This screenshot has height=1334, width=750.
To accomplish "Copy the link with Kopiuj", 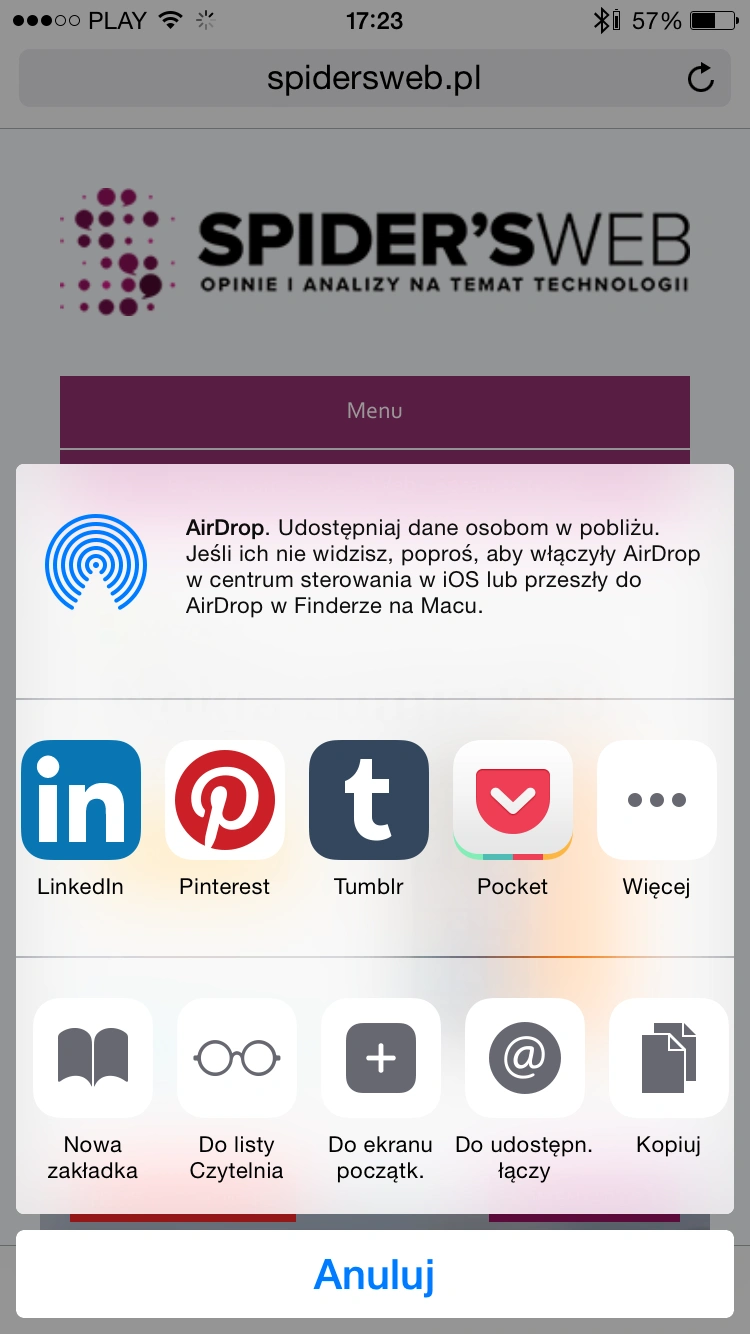I will pyautogui.click(x=668, y=1058).
